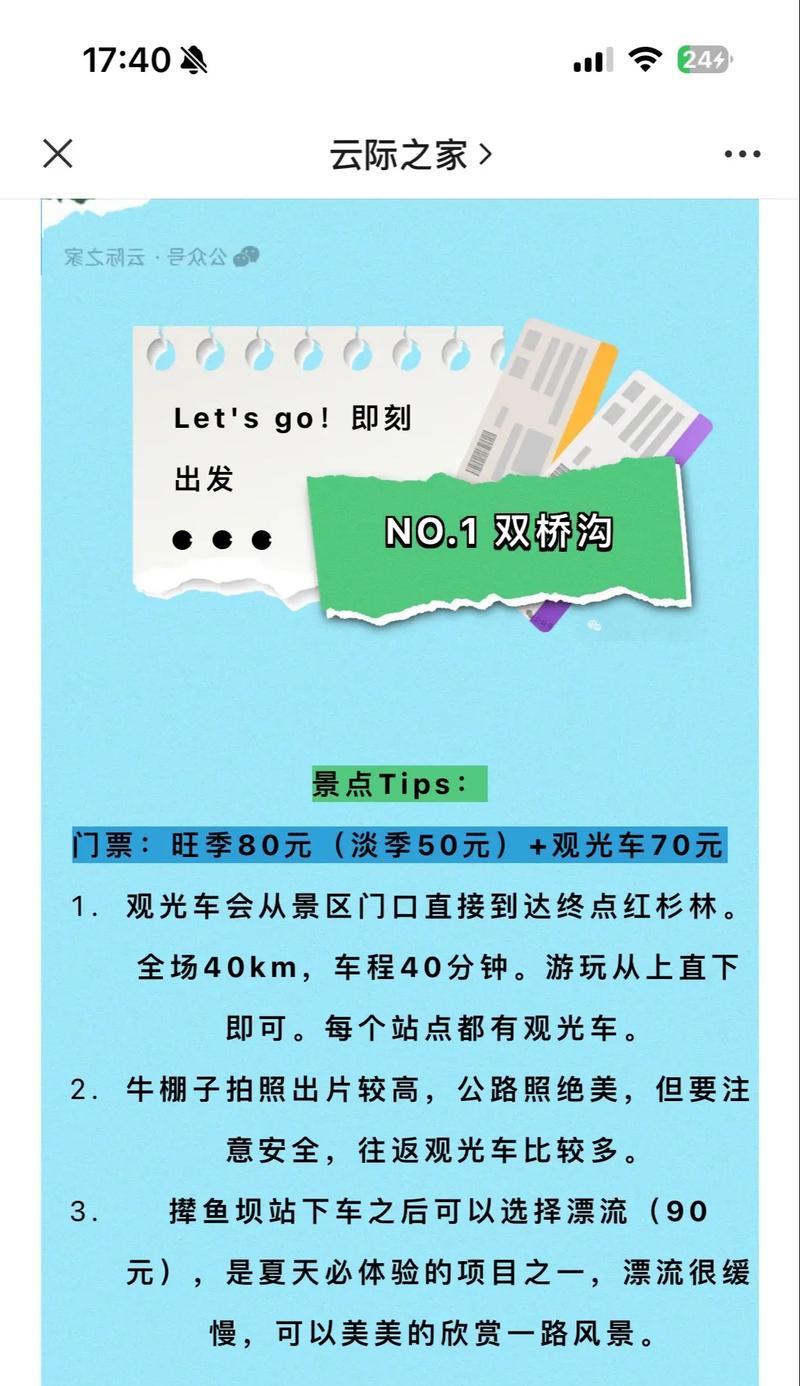The height and width of the screenshot is (1386, 800).
Task: Open the 云际之家 account profile
Action: 411,155
